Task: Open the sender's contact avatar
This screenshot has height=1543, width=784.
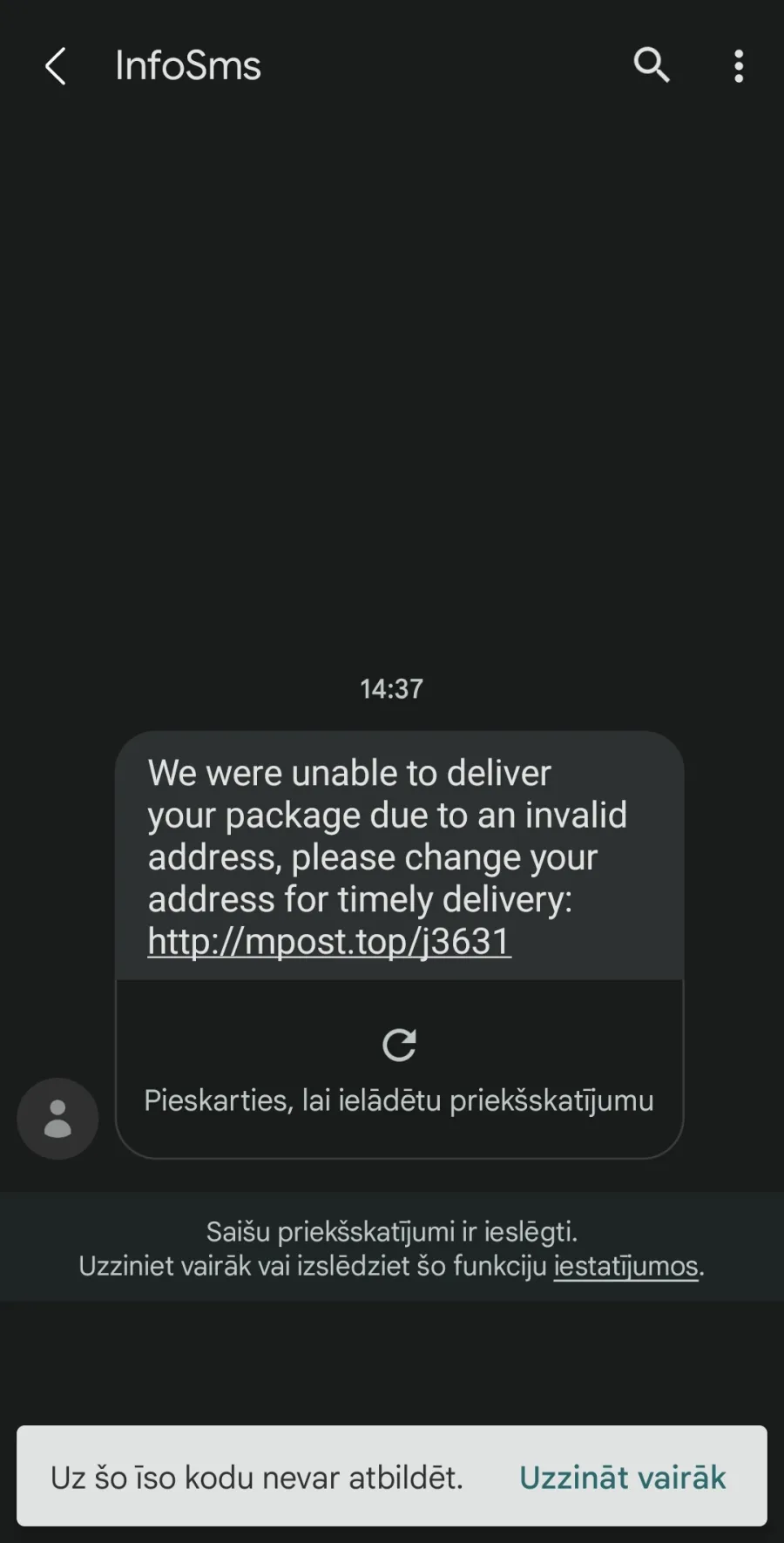Action: (57, 1119)
